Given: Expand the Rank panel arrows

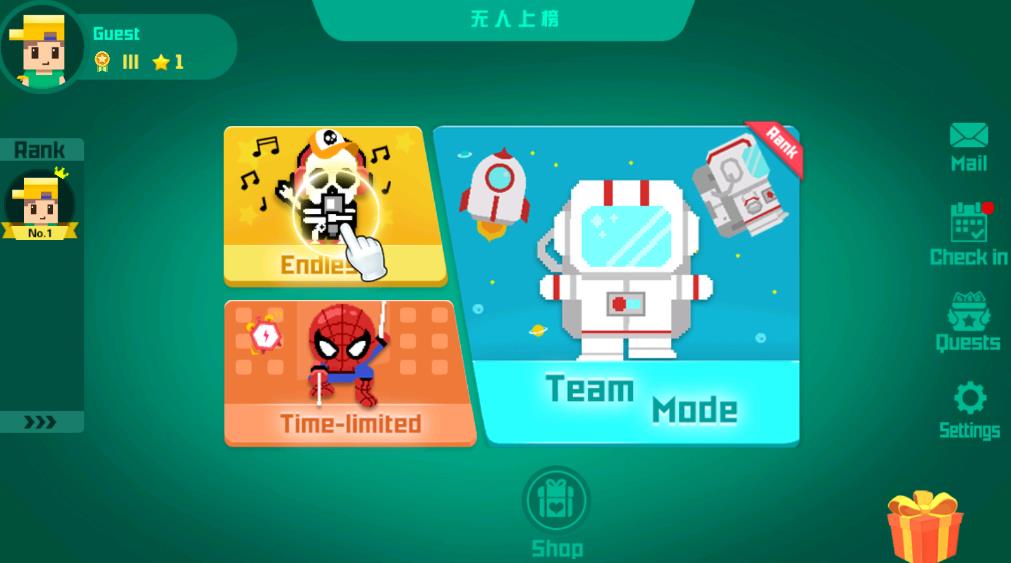Looking at the screenshot, I should pyautogui.click(x=41, y=422).
